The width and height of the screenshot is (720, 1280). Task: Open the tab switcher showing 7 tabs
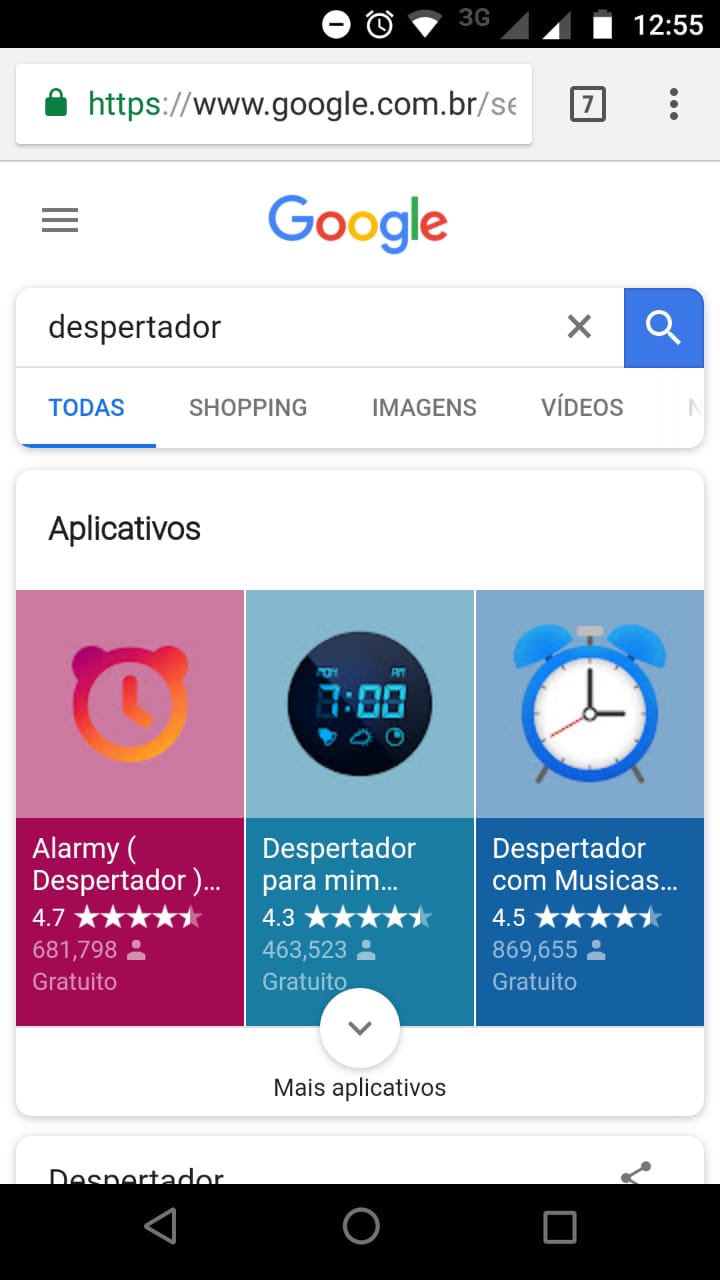(x=587, y=104)
